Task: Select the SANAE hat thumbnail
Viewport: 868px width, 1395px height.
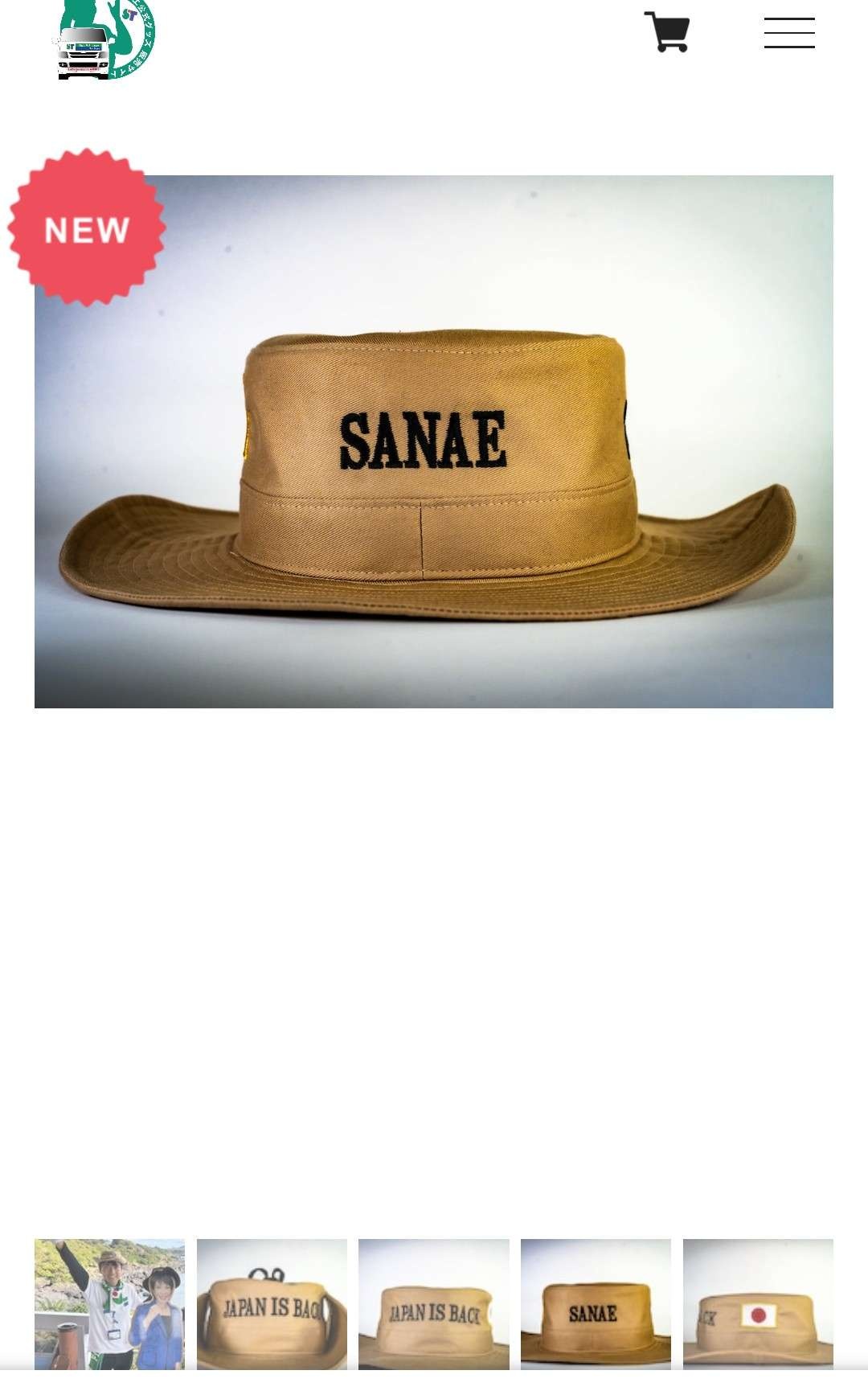Action: tap(596, 1303)
